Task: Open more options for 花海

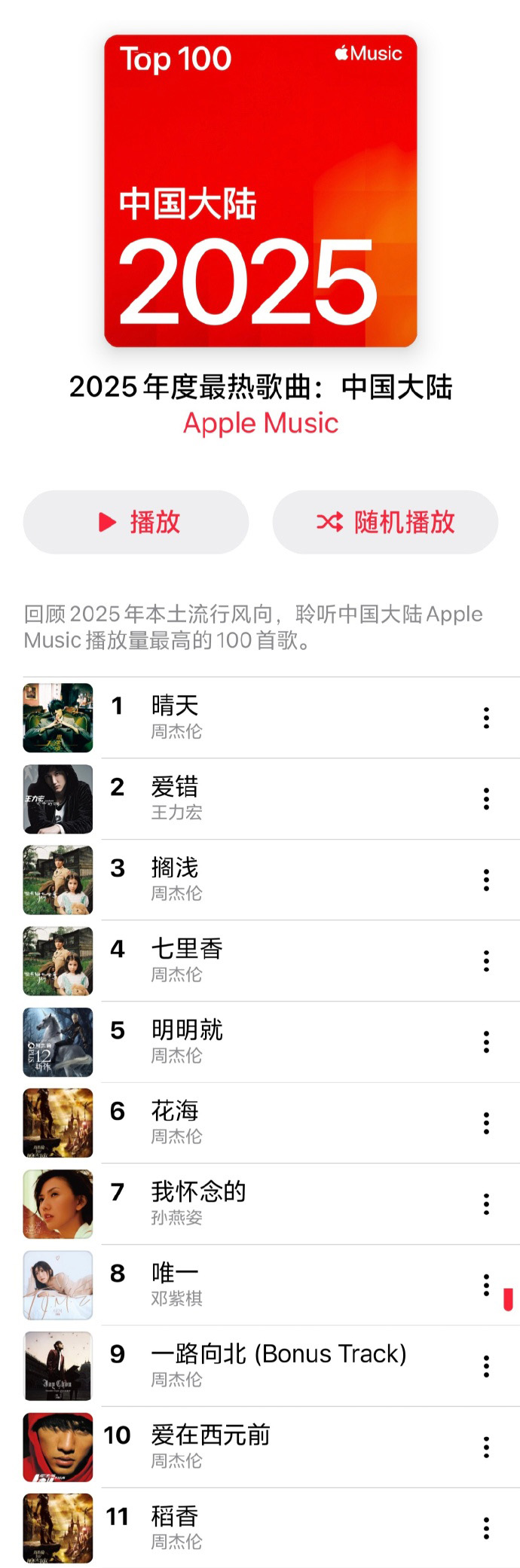Action: 486,1123
